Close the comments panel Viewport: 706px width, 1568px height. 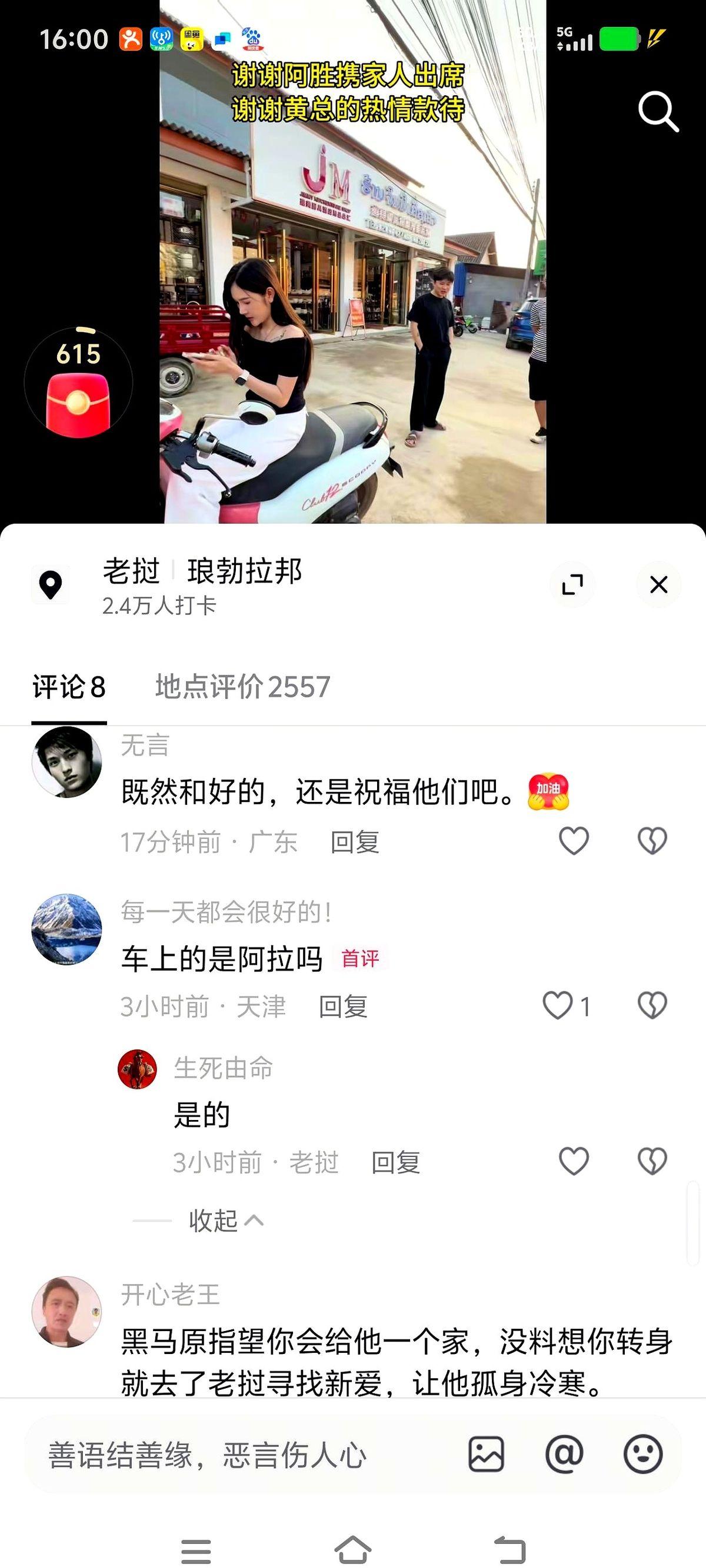658,585
